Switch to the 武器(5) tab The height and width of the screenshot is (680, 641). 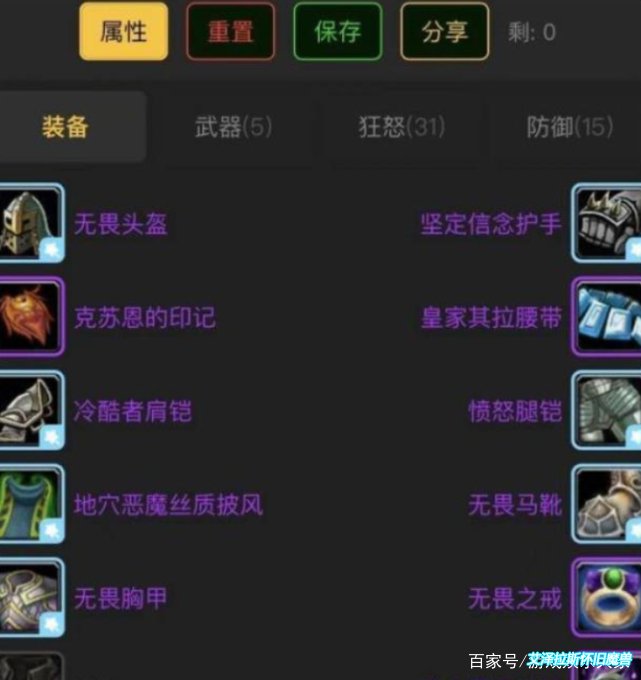click(x=232, y=127)
